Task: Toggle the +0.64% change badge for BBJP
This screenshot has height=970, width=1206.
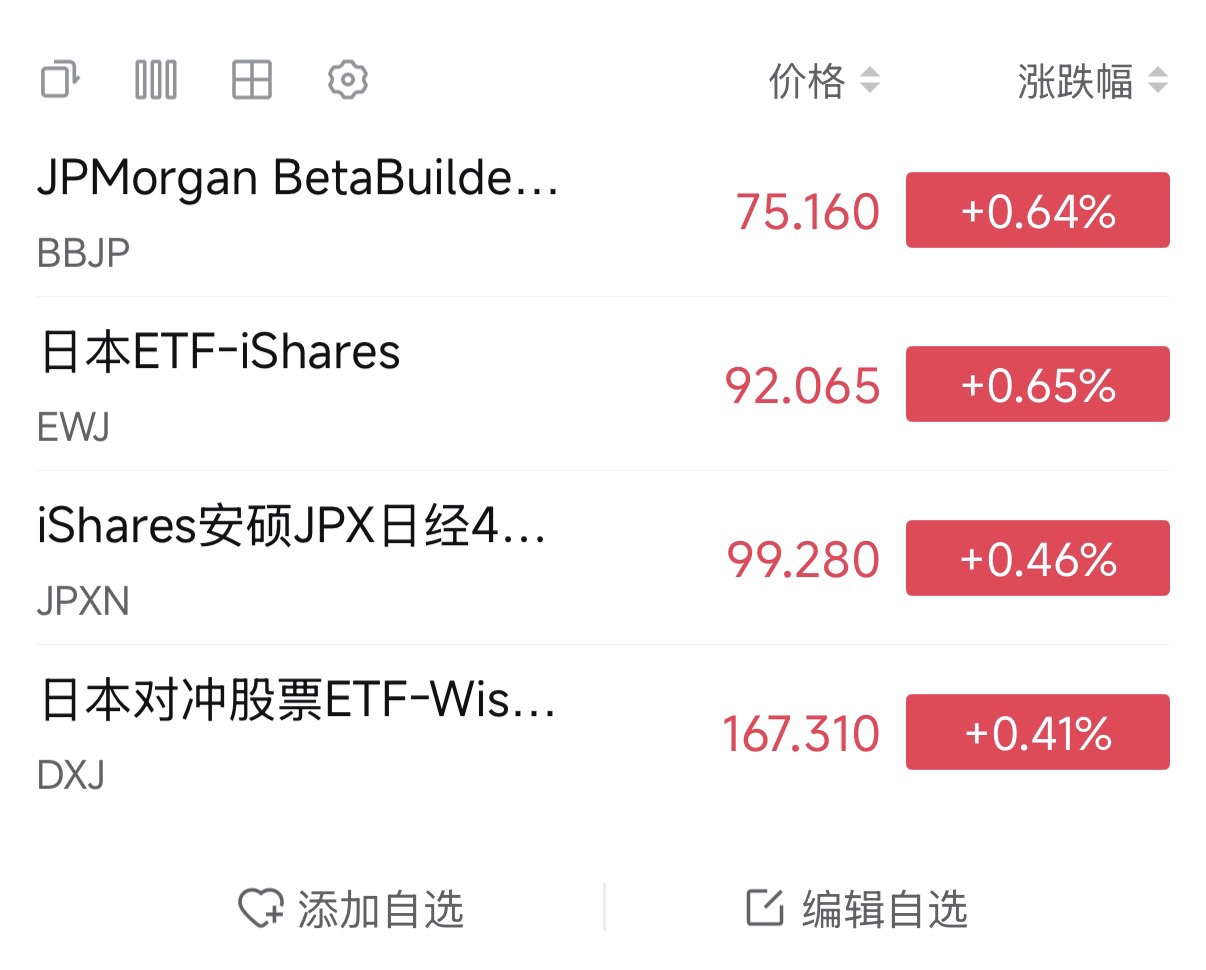Action: (1037, 211)
